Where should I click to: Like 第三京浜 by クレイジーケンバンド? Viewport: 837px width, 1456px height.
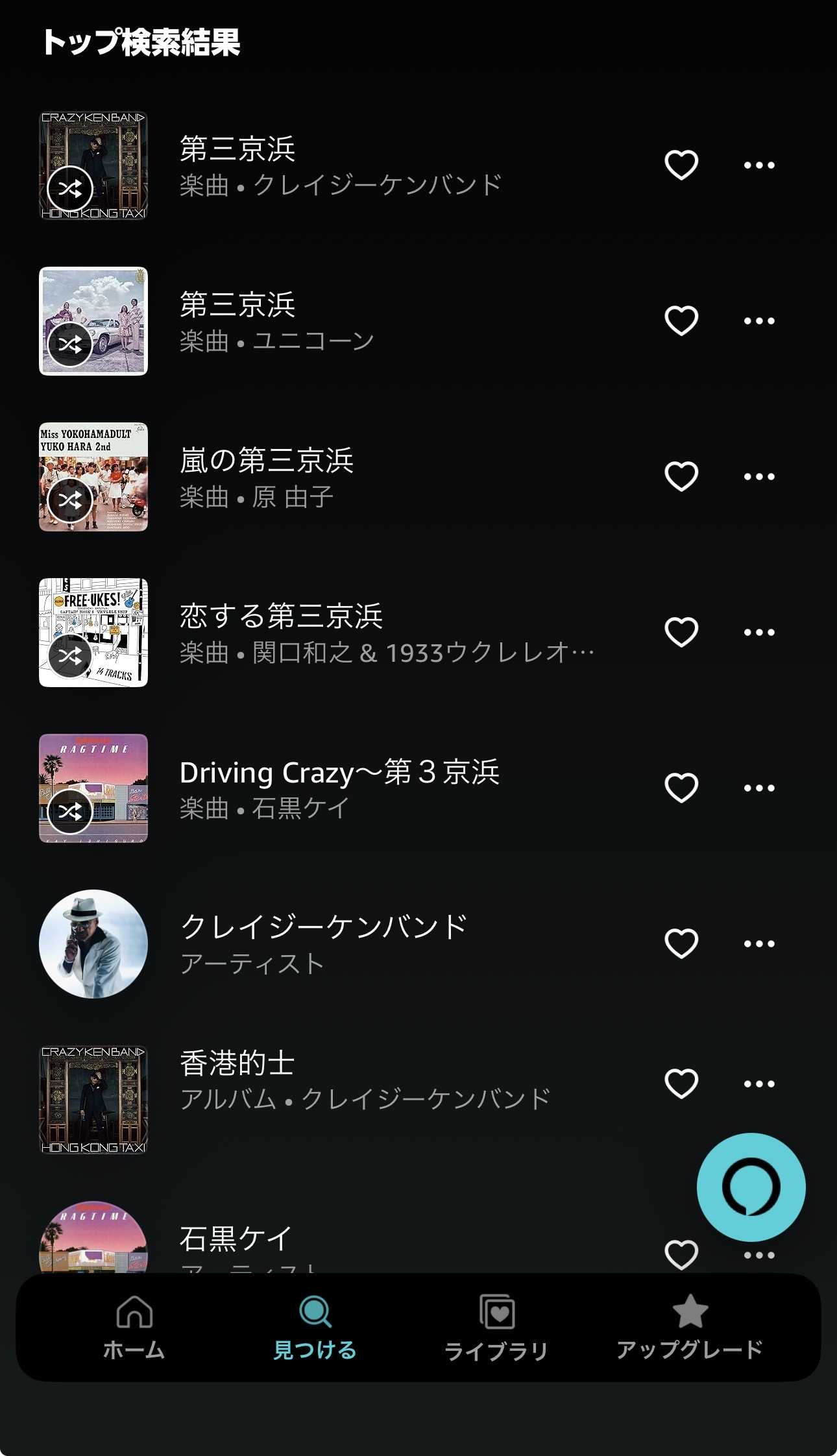pos(681,165)
